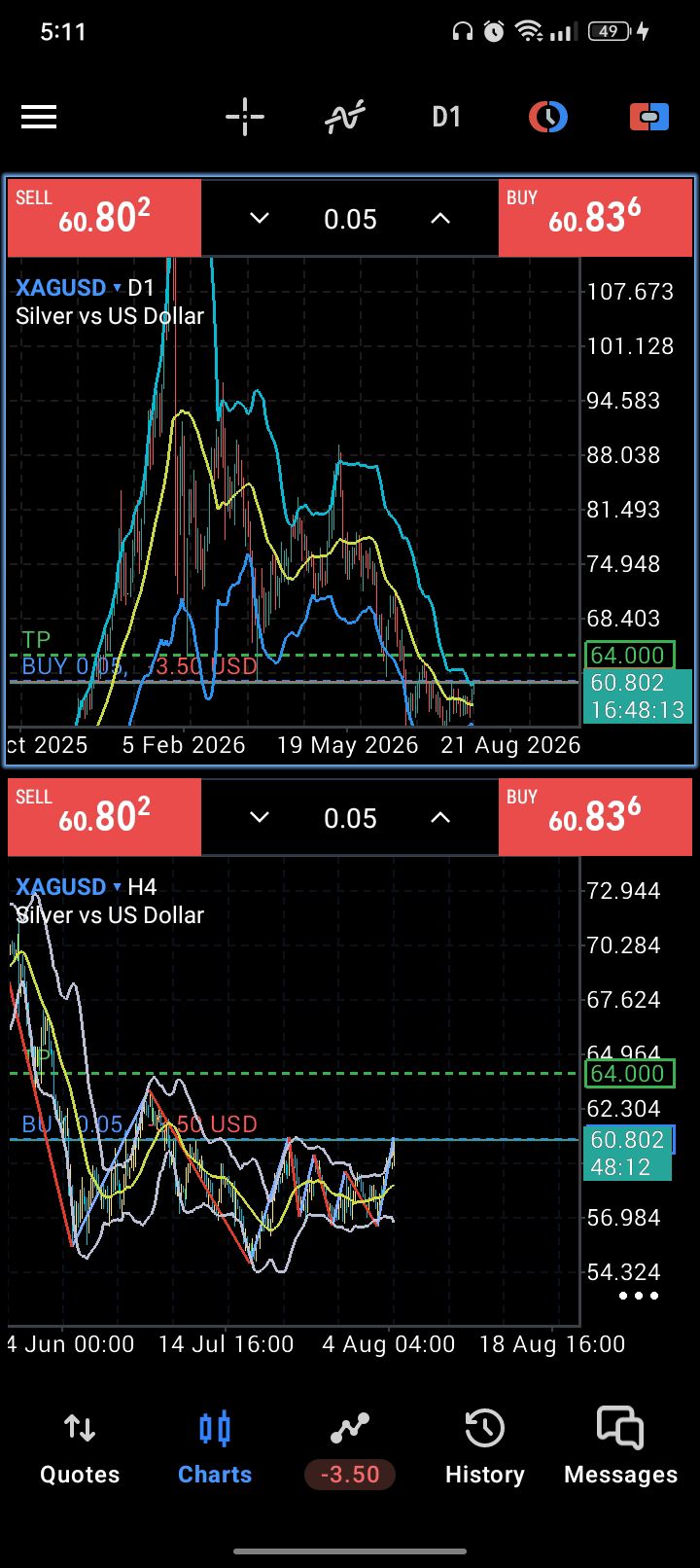700x1568 pixels.
Task: Tap BUY on the D1 chart
Action: (595, 218)
